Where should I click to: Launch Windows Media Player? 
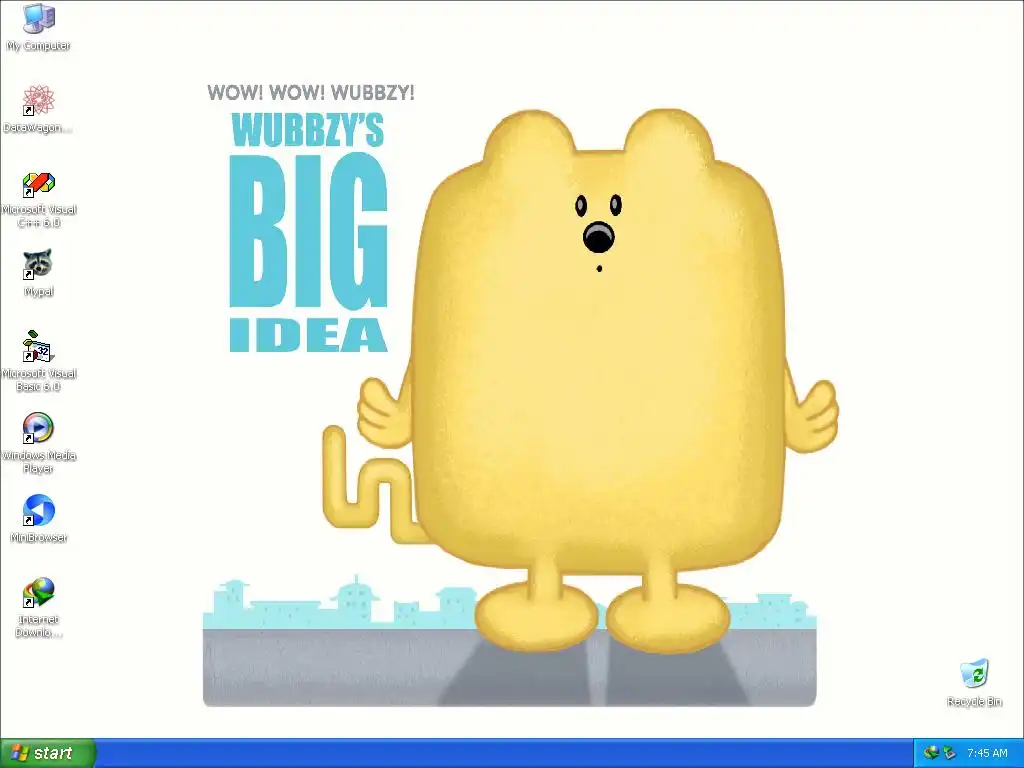(x=38, y=429)
